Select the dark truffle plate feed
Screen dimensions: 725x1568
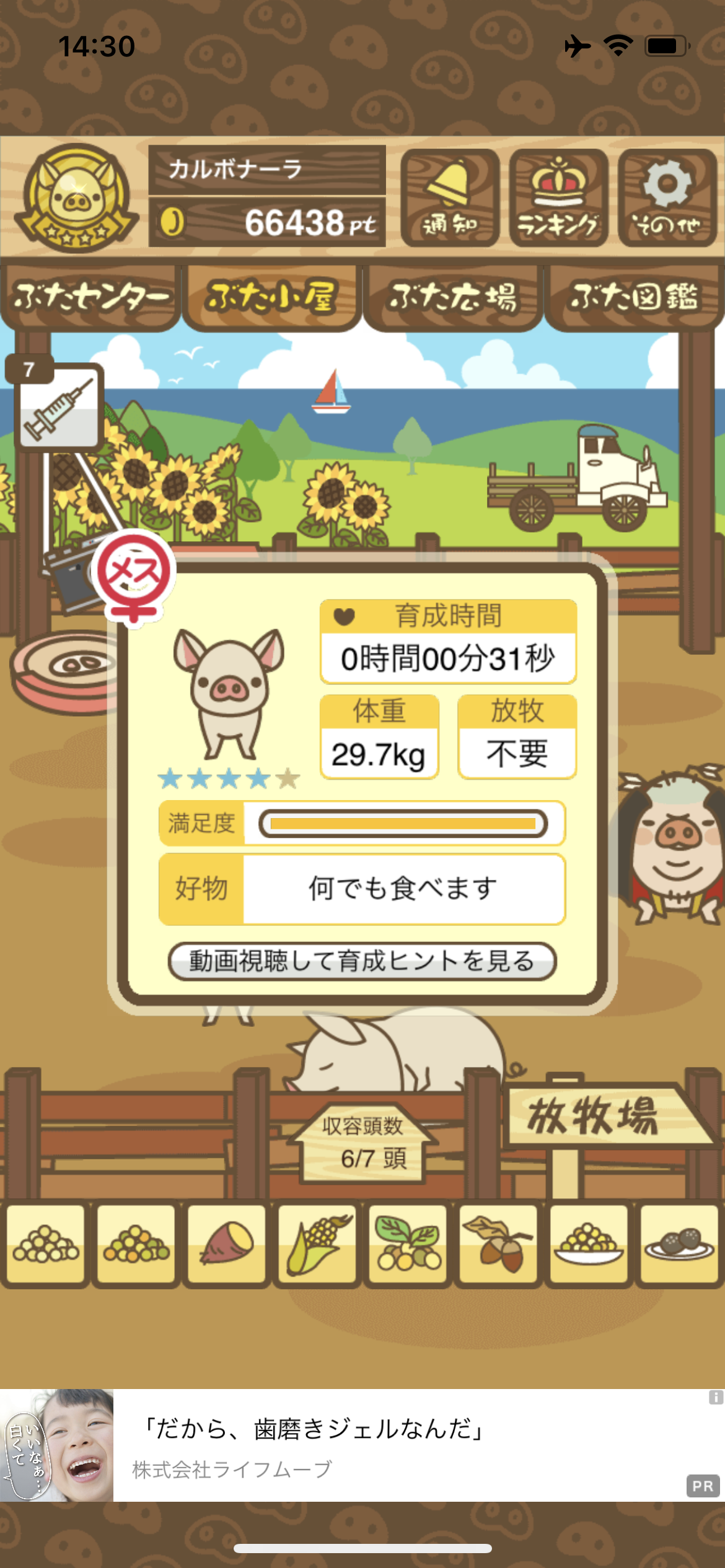pyautogui.click(x=679, y=1244)
